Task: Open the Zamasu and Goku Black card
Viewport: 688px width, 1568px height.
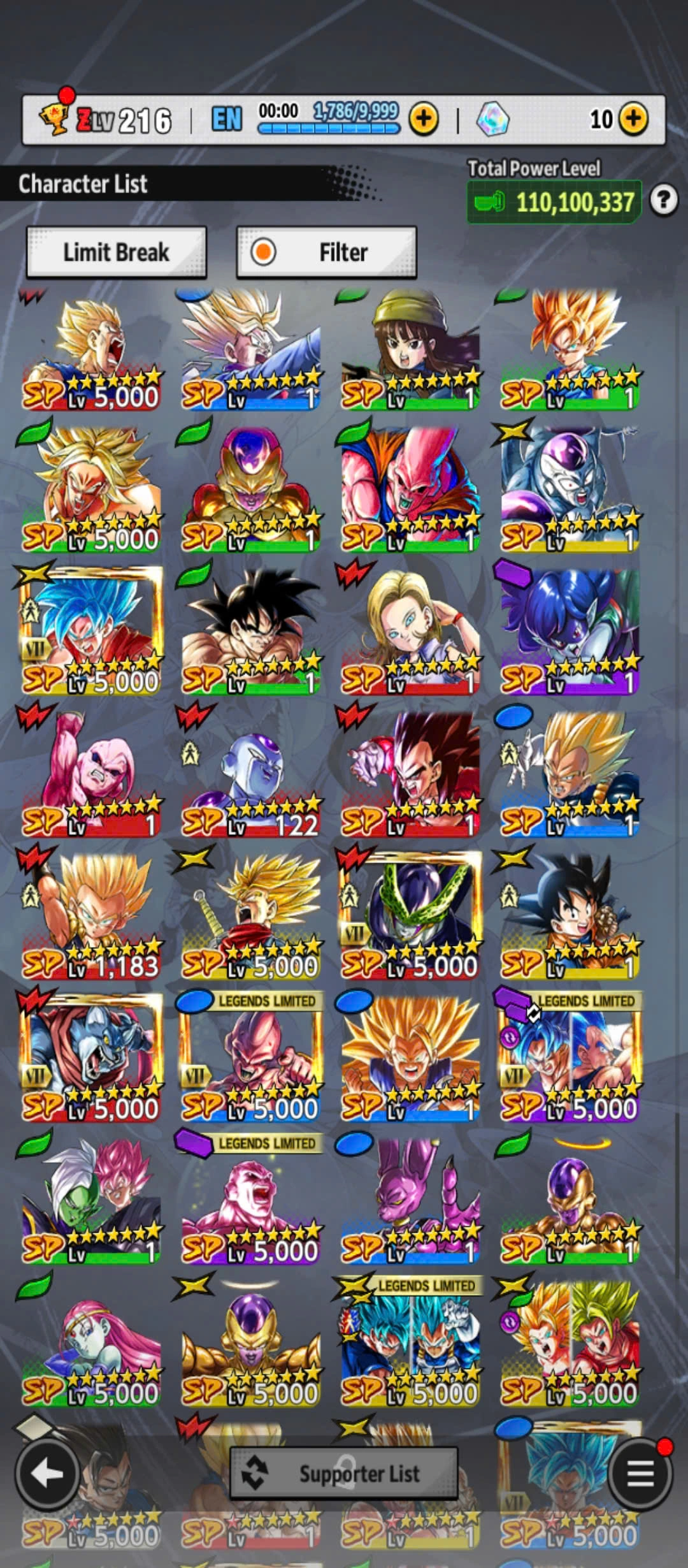Action: 91,1201
